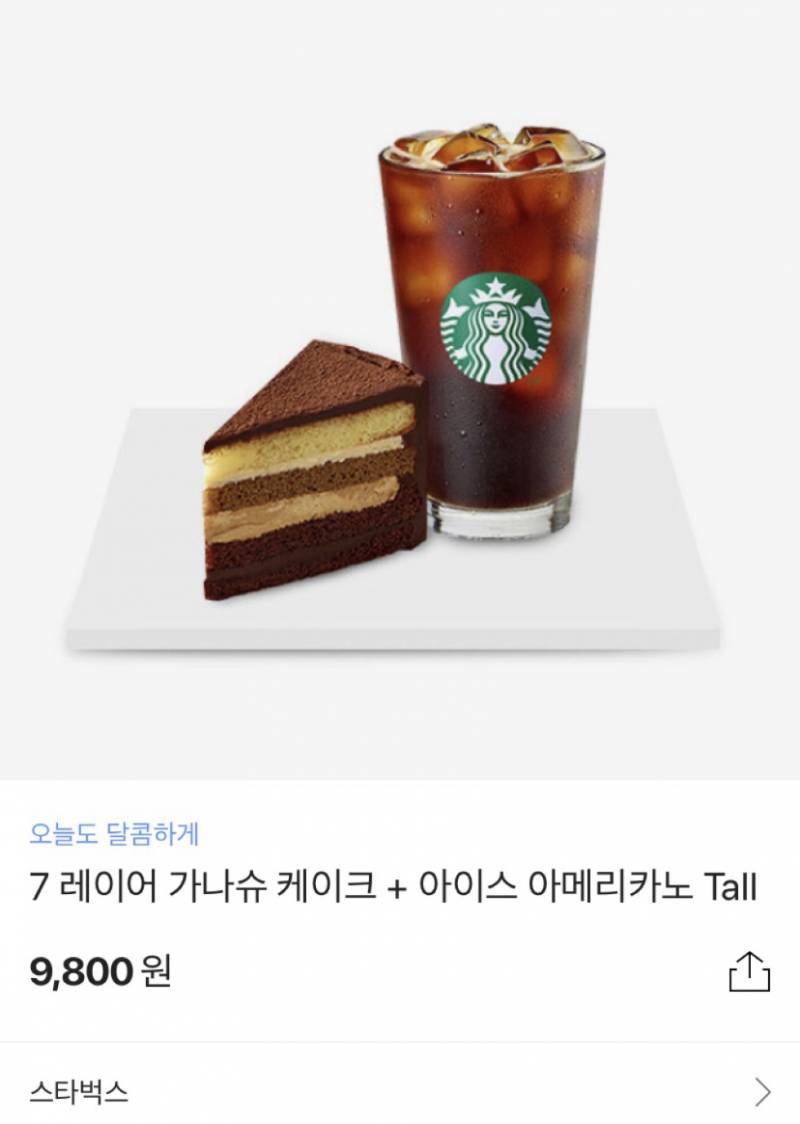The height and width of the screenshot is (1124, 800).
Task: Share this cake and Americano gift
Action: 748,971
